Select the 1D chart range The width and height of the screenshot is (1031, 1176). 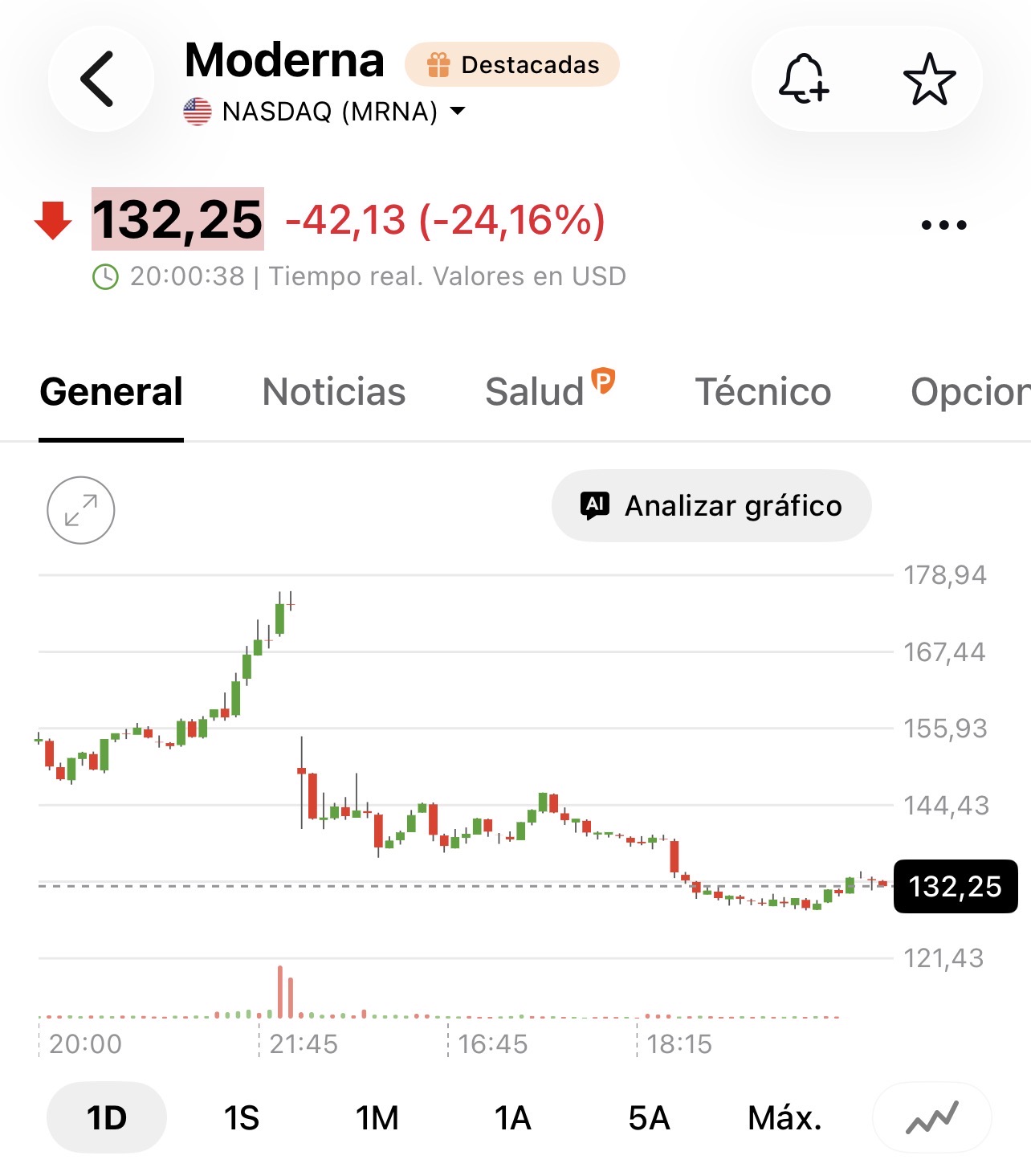(x=107, y=1117)
